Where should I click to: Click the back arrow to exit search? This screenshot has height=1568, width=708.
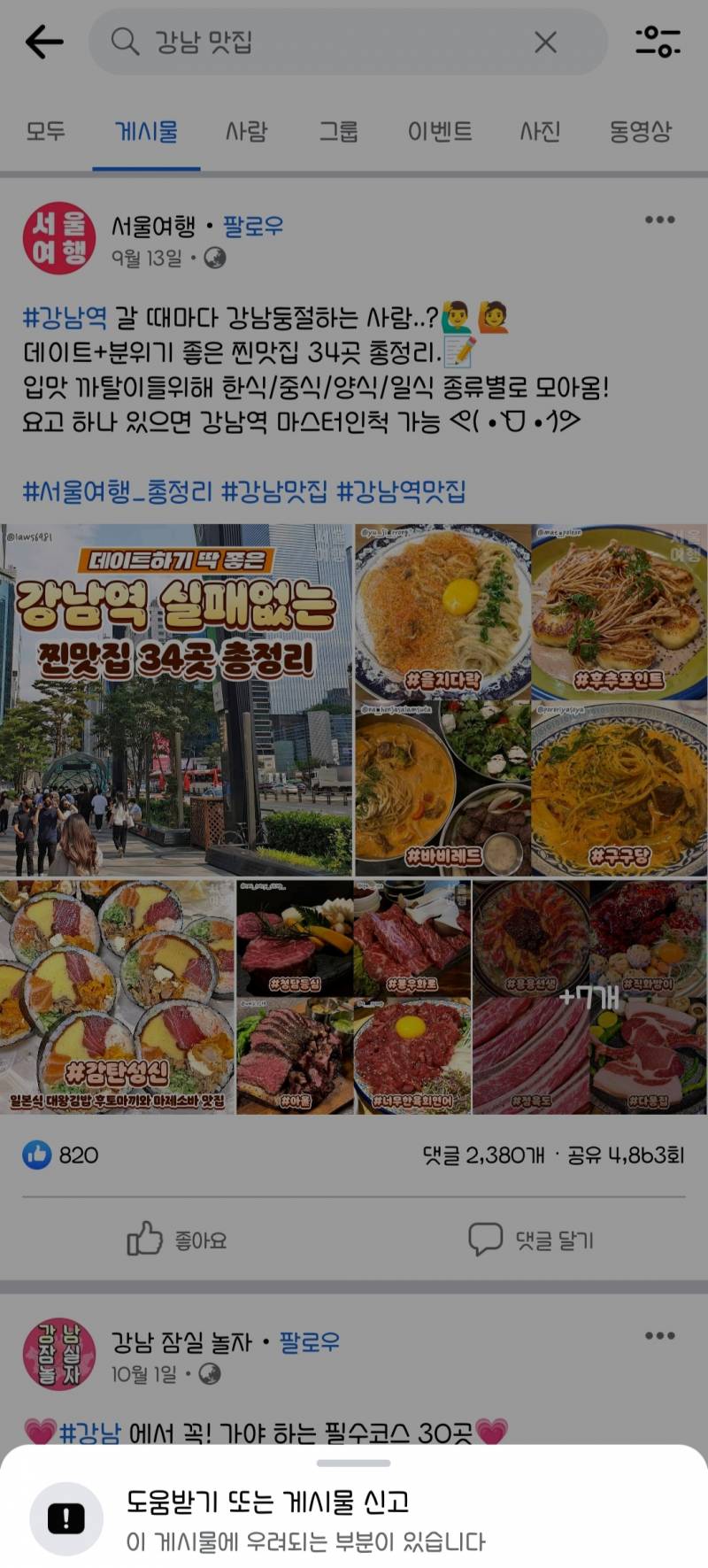46,42
